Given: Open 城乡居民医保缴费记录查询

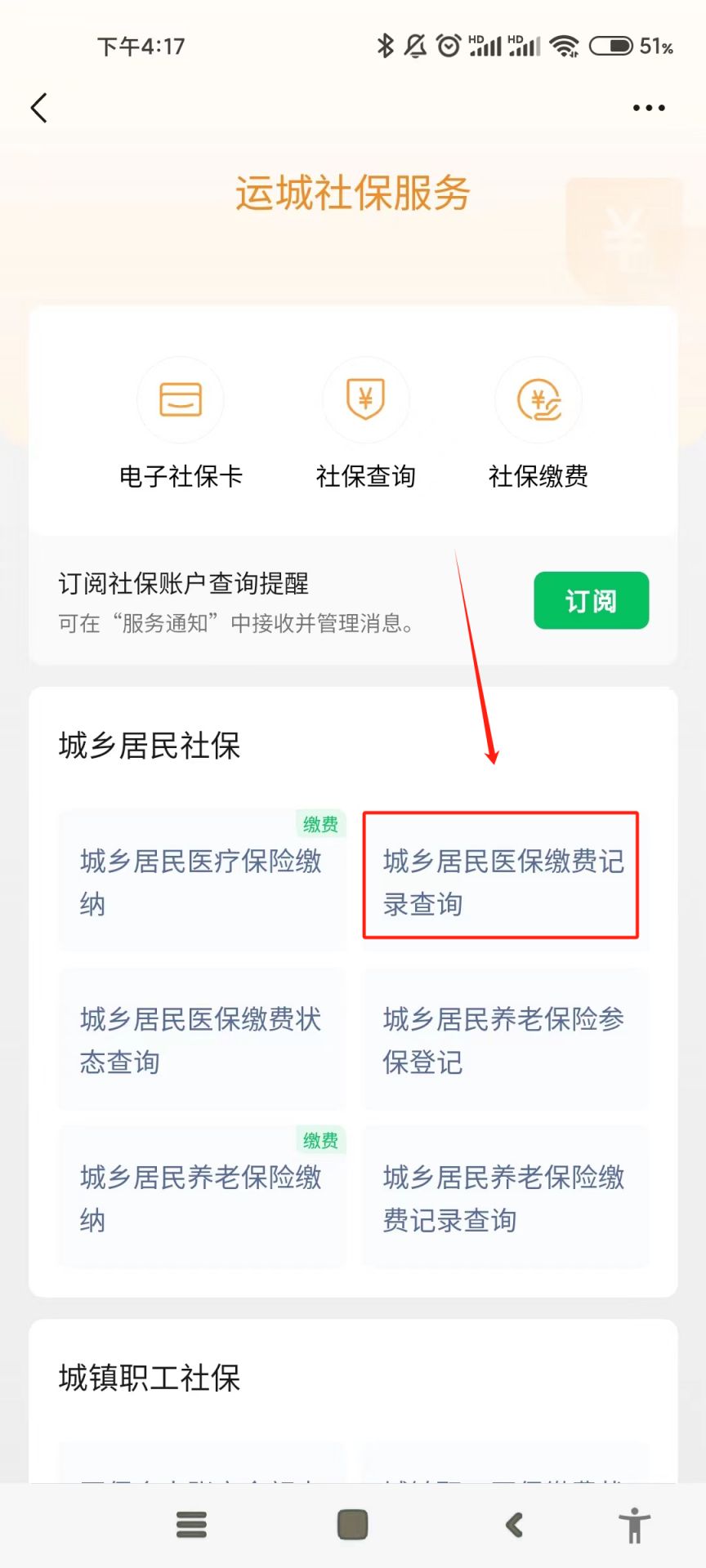Looking at the screenshot, I should (505, 880).
